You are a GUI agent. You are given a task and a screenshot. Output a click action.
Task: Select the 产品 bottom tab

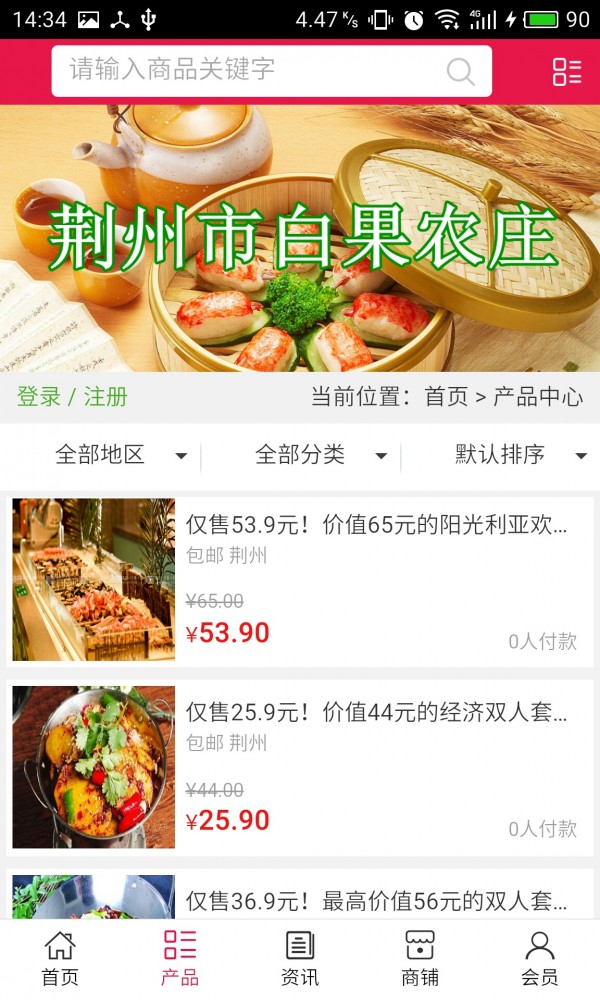[180, 959]
